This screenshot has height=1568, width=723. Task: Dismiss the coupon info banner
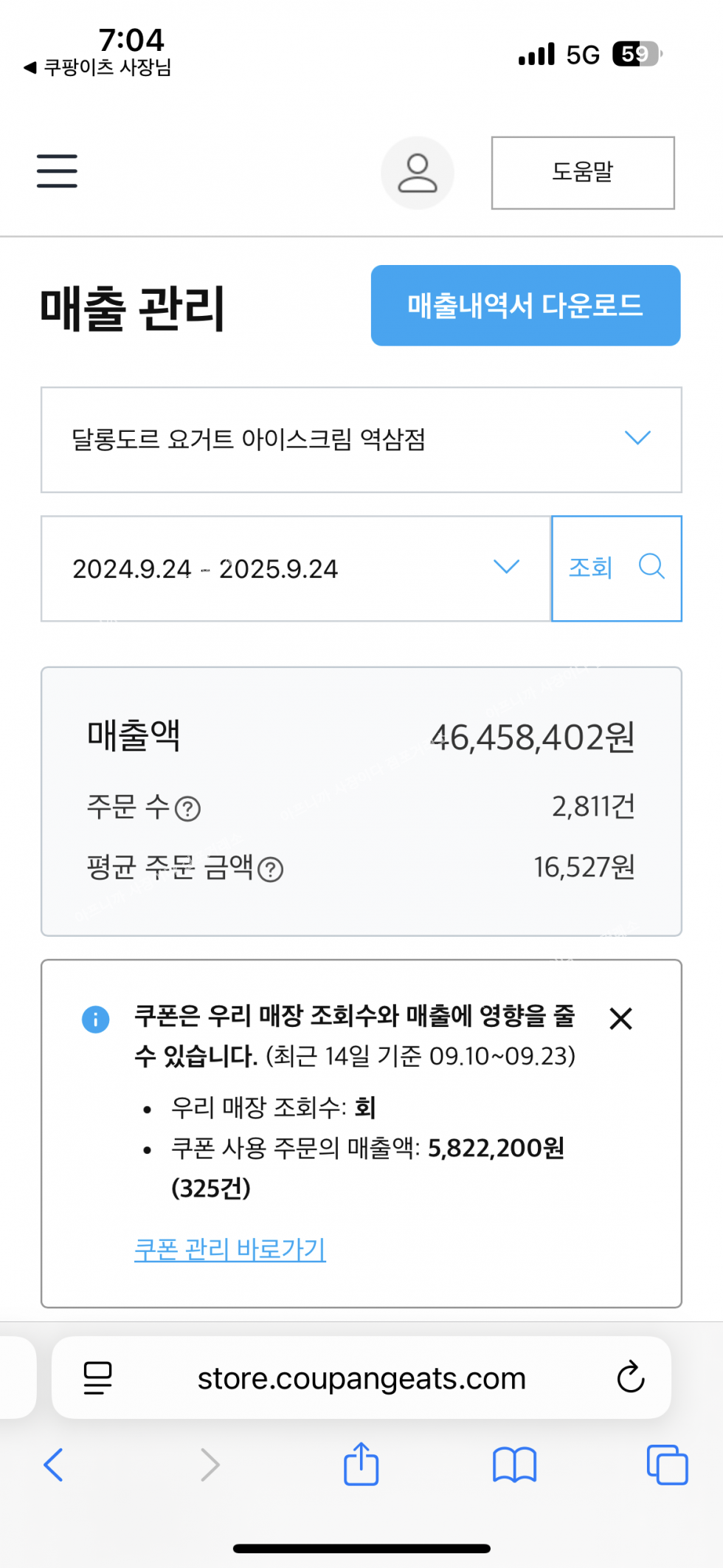click(620, 1019)
